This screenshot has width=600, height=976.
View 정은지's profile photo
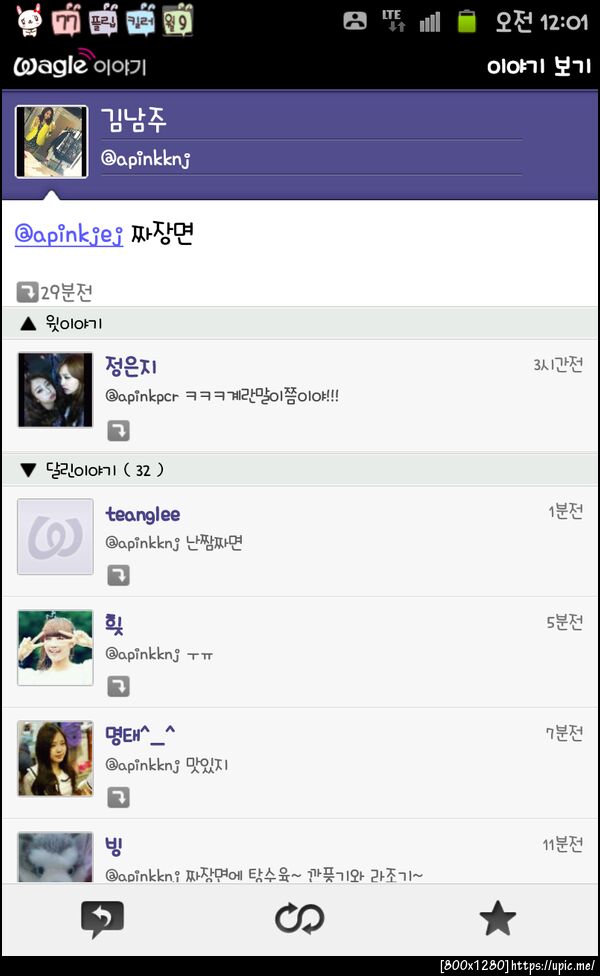(x=55, y=390)
